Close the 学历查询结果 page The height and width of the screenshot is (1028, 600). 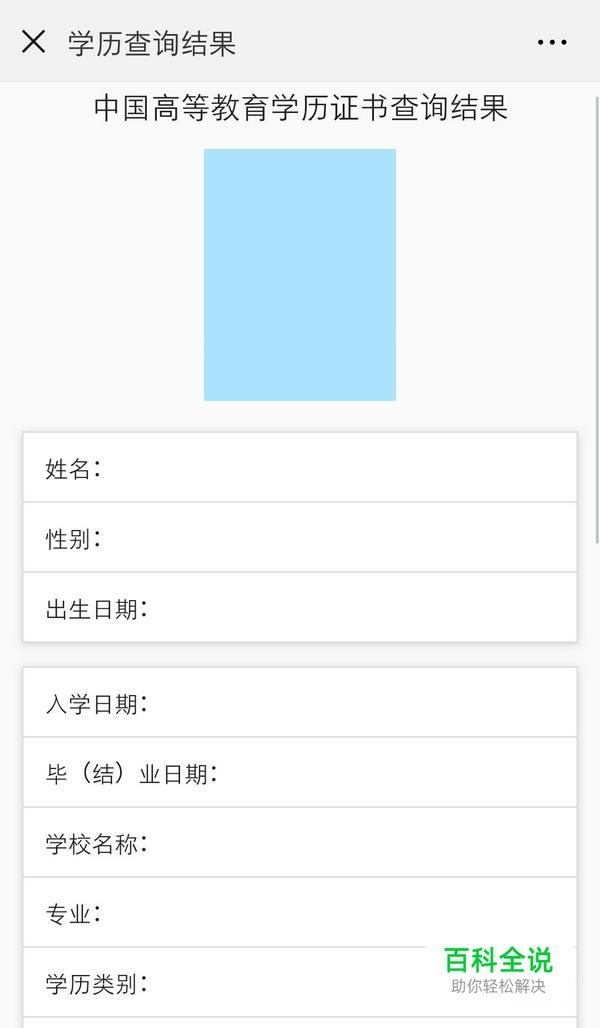point(33,42)
